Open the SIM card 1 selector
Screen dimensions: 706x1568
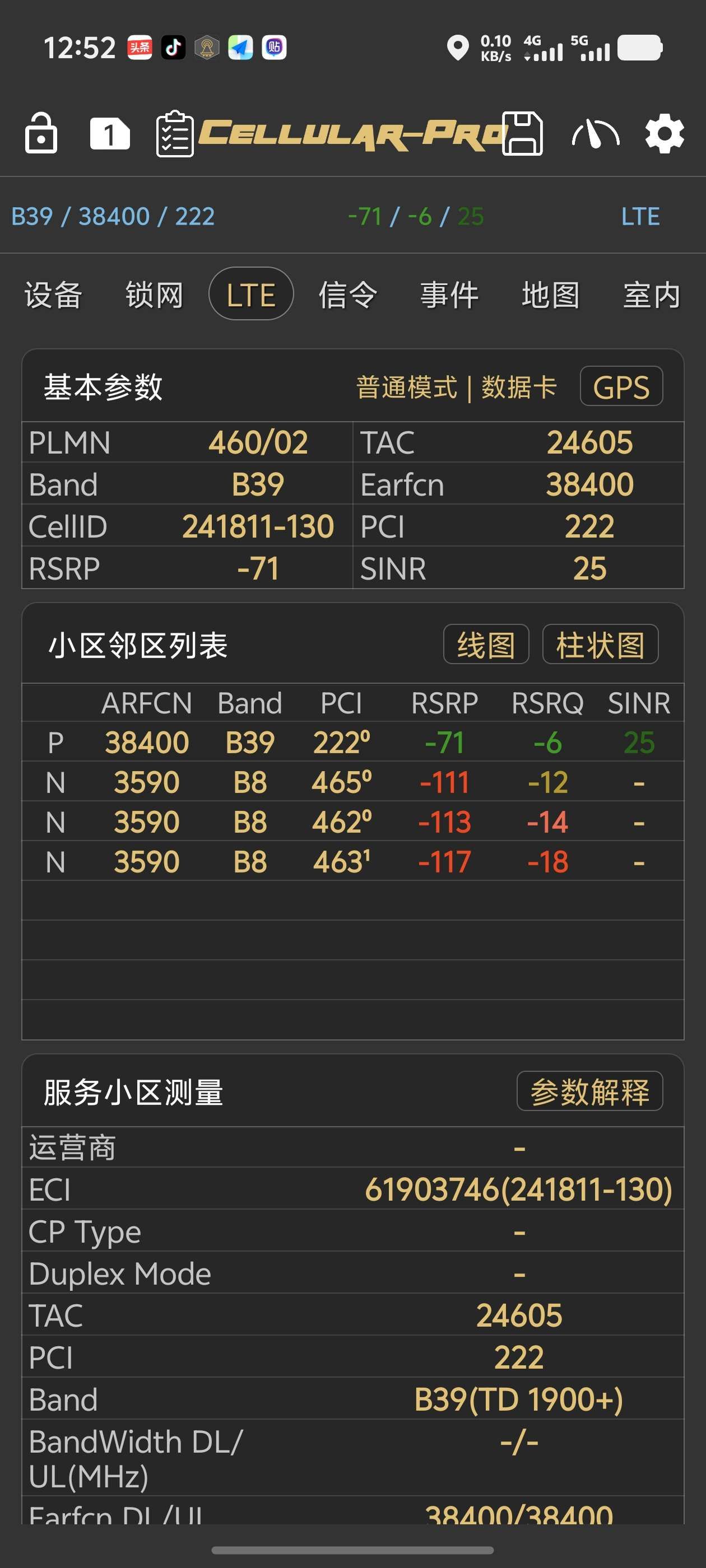click(x=110, y=133)
